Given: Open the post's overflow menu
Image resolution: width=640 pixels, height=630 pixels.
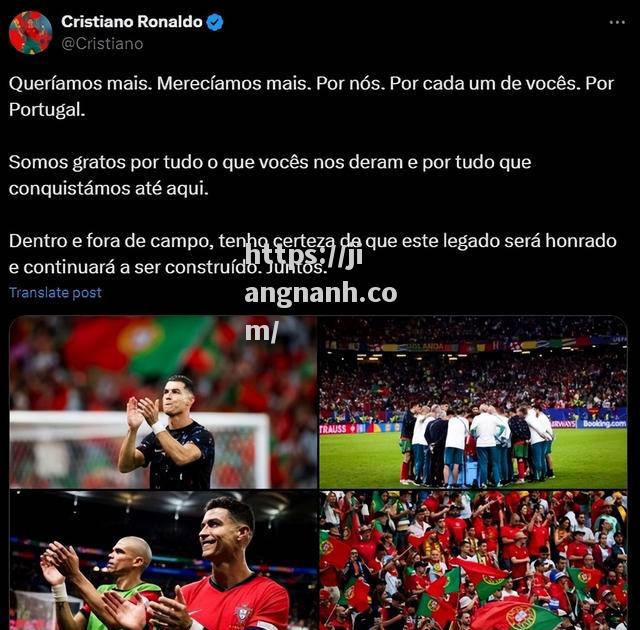Looking at the screenshot, I should click(616, 22).
